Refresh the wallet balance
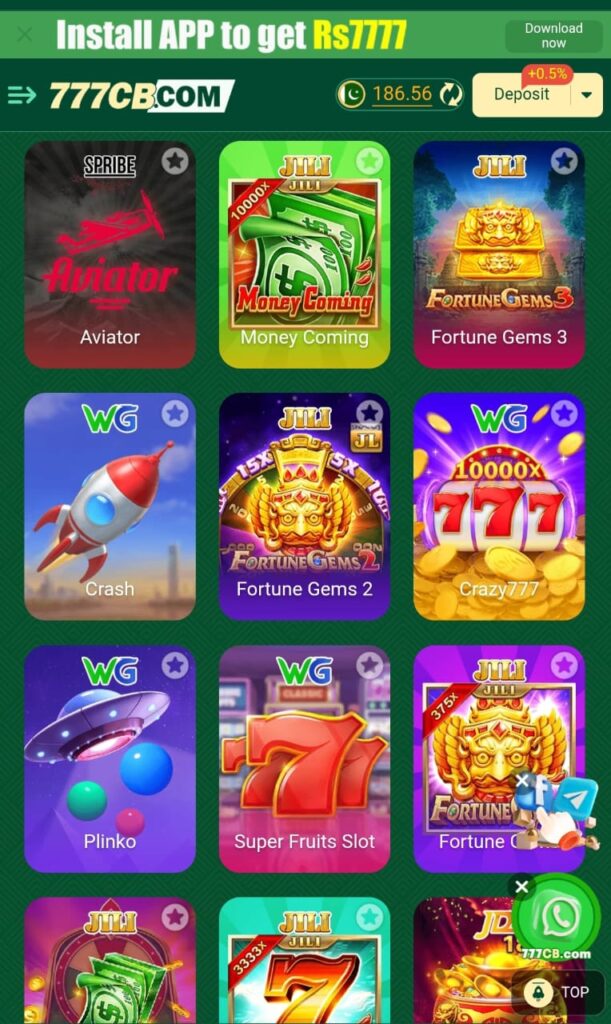 [x=451, y=95]
